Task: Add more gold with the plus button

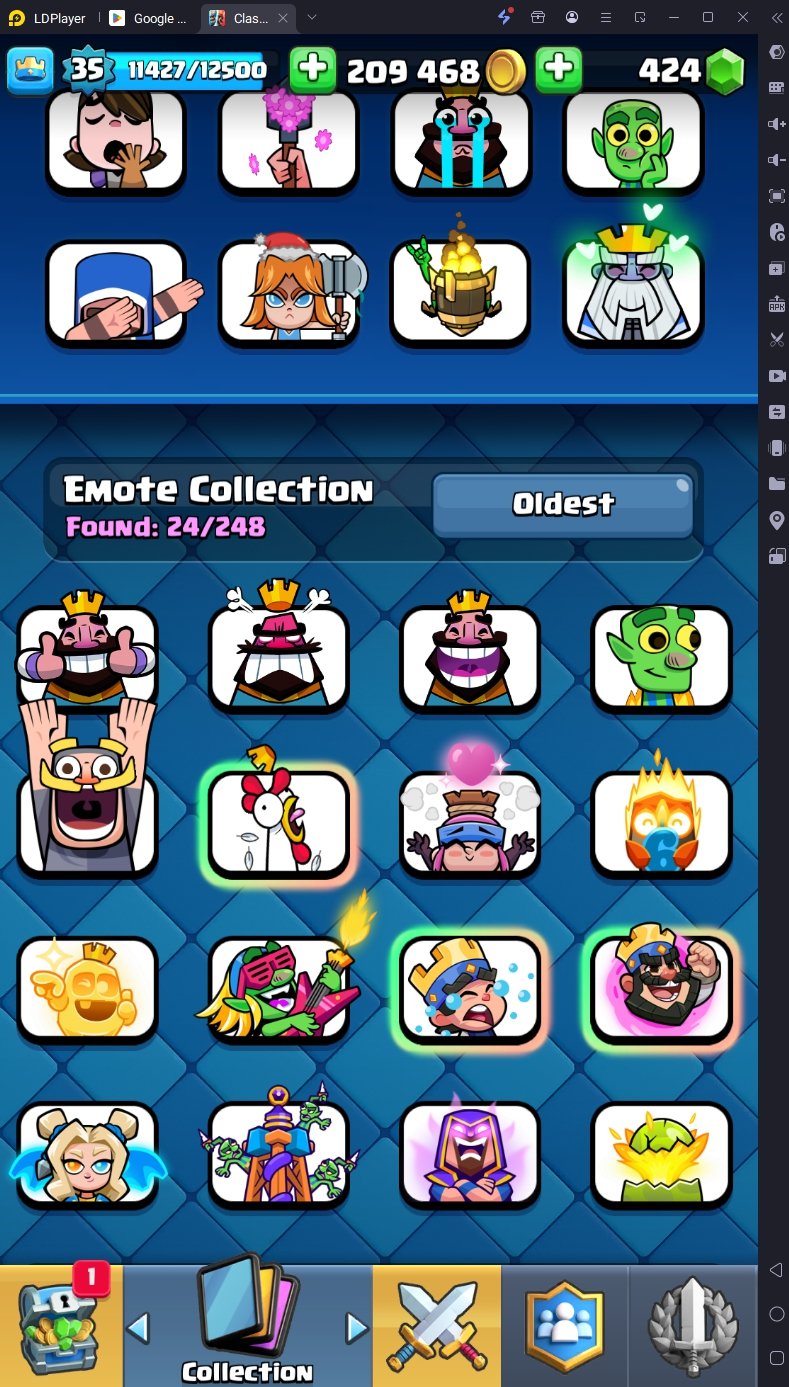Action: click(313, 69)
